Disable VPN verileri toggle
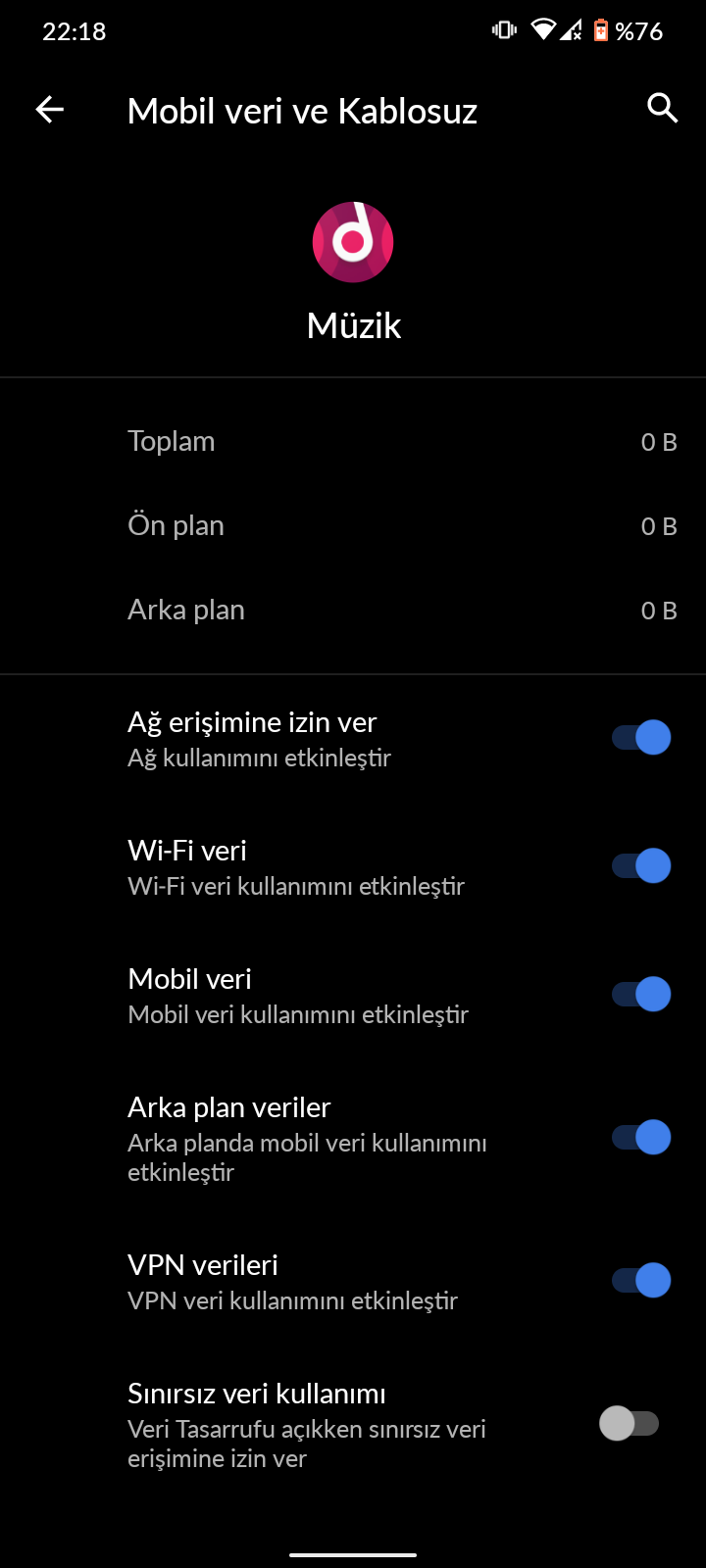Image resolution: width=706 pixels, height=1568 pixels. pos(641,1280)
